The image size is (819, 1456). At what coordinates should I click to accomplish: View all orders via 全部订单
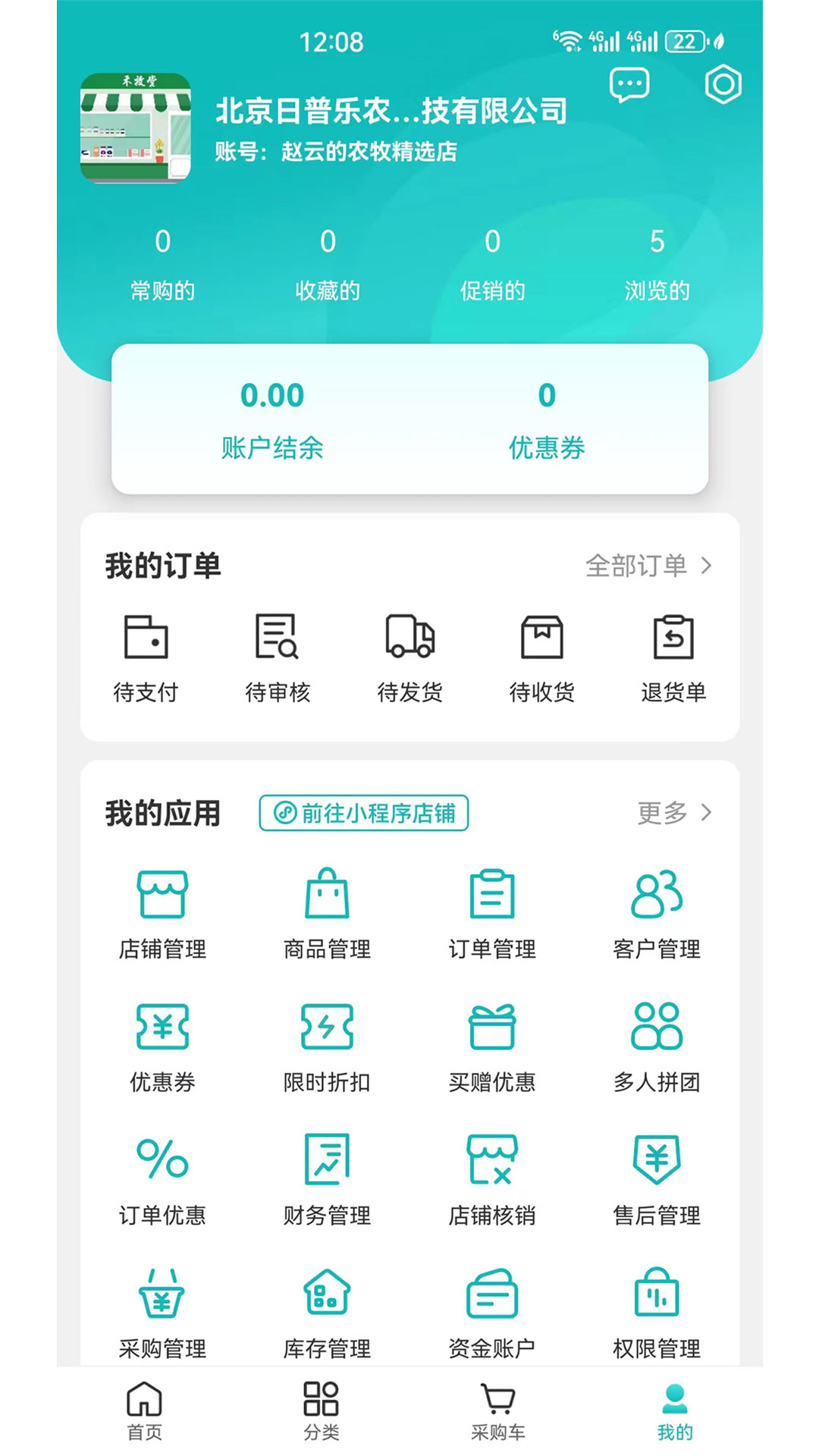point(648,566)
